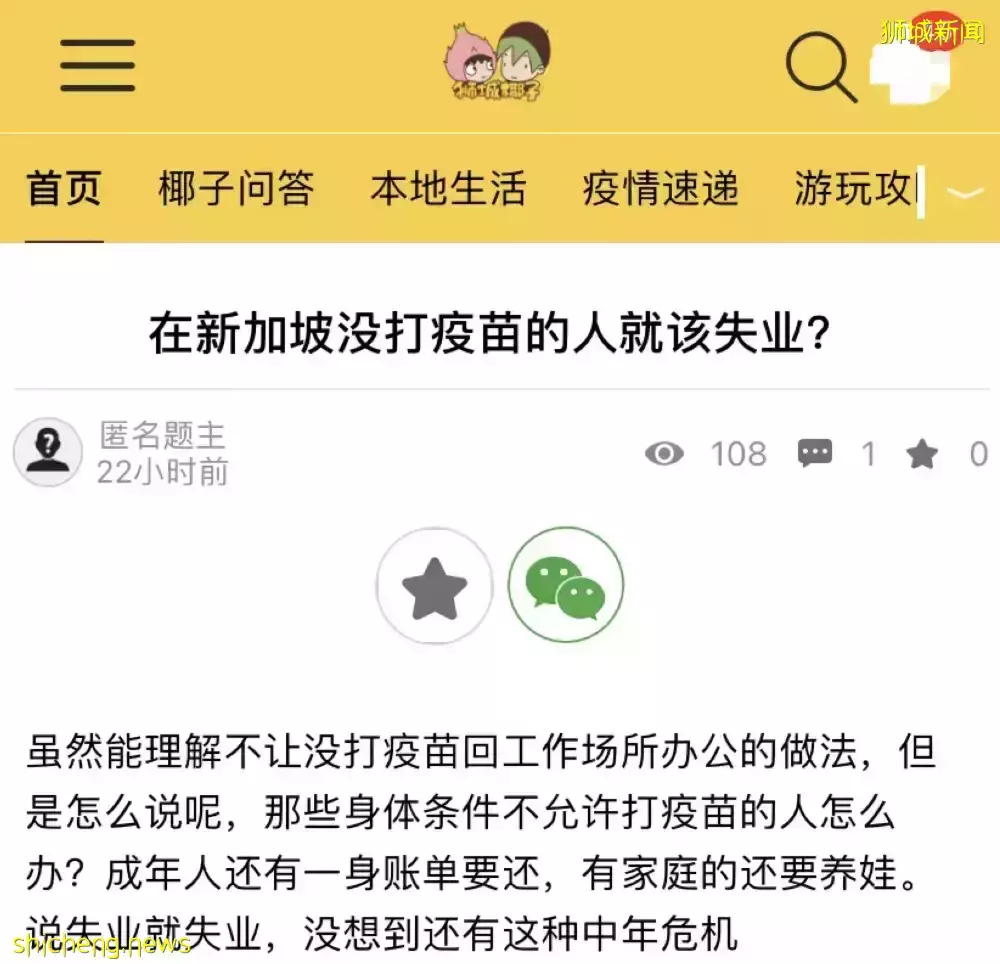Viewport: 1000px width, 964px height.
Task: Open the search magnifier
Action: point(820,67)
